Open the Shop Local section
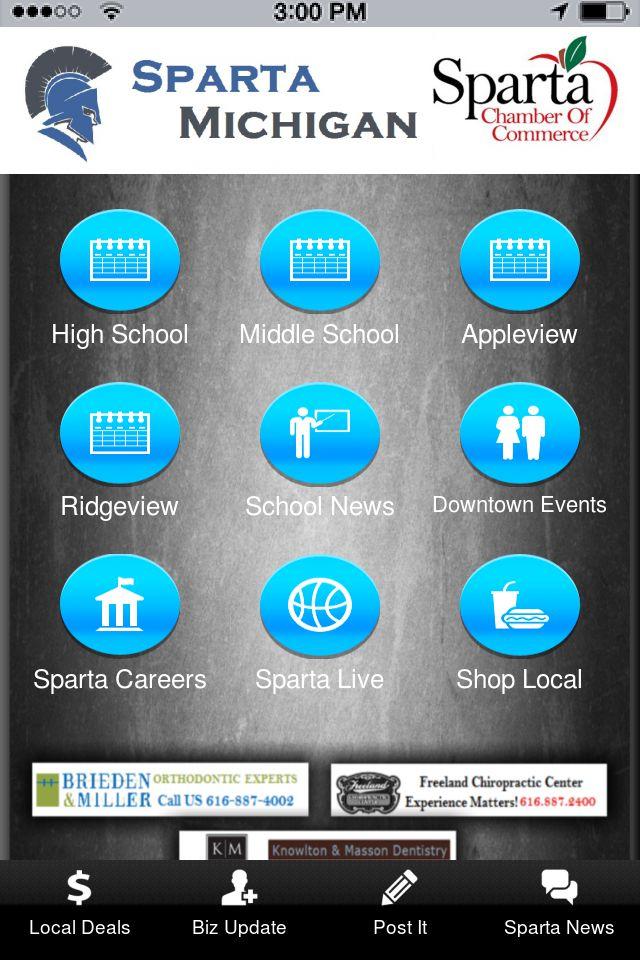Screen dimensions: 640x960 click(x=519, y=605)
